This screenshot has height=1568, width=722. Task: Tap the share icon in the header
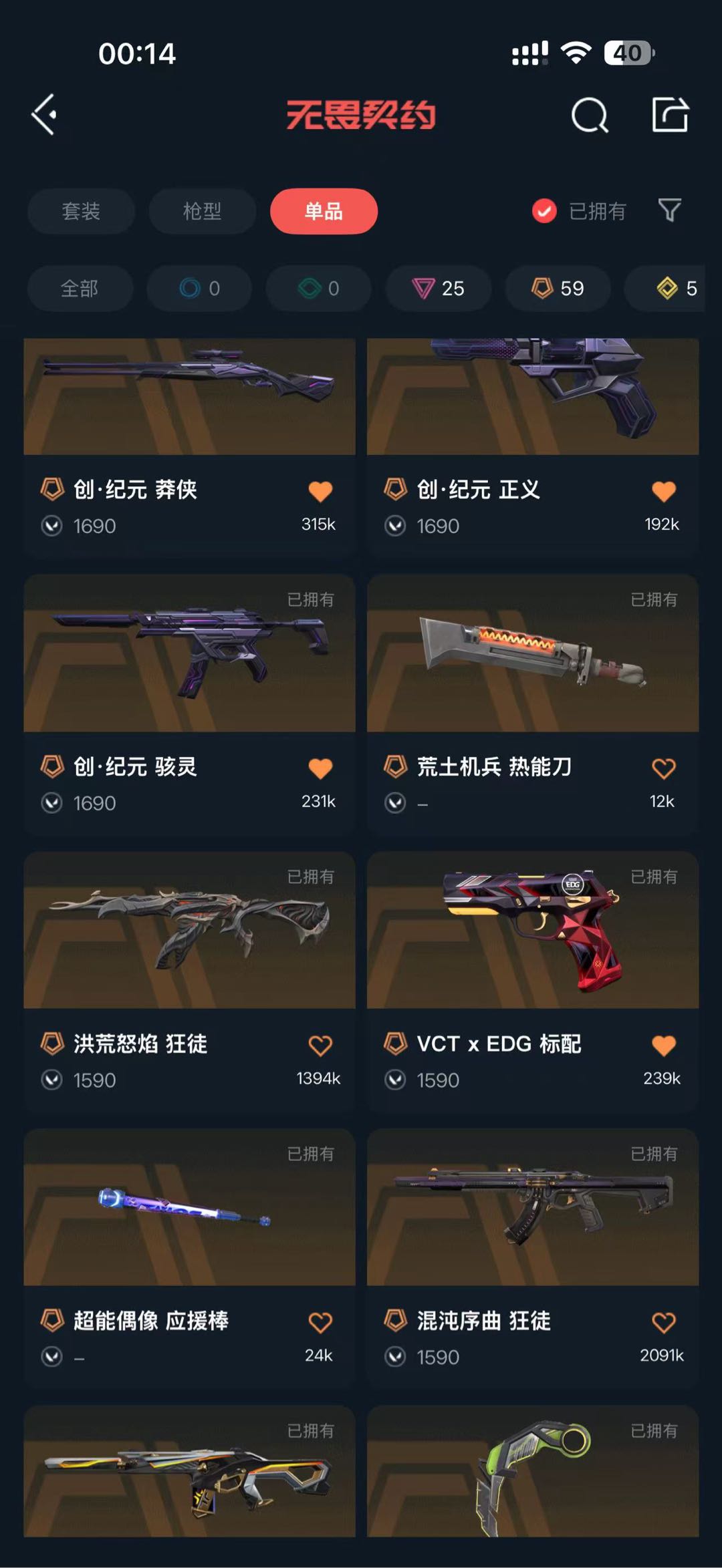(670, 115)
